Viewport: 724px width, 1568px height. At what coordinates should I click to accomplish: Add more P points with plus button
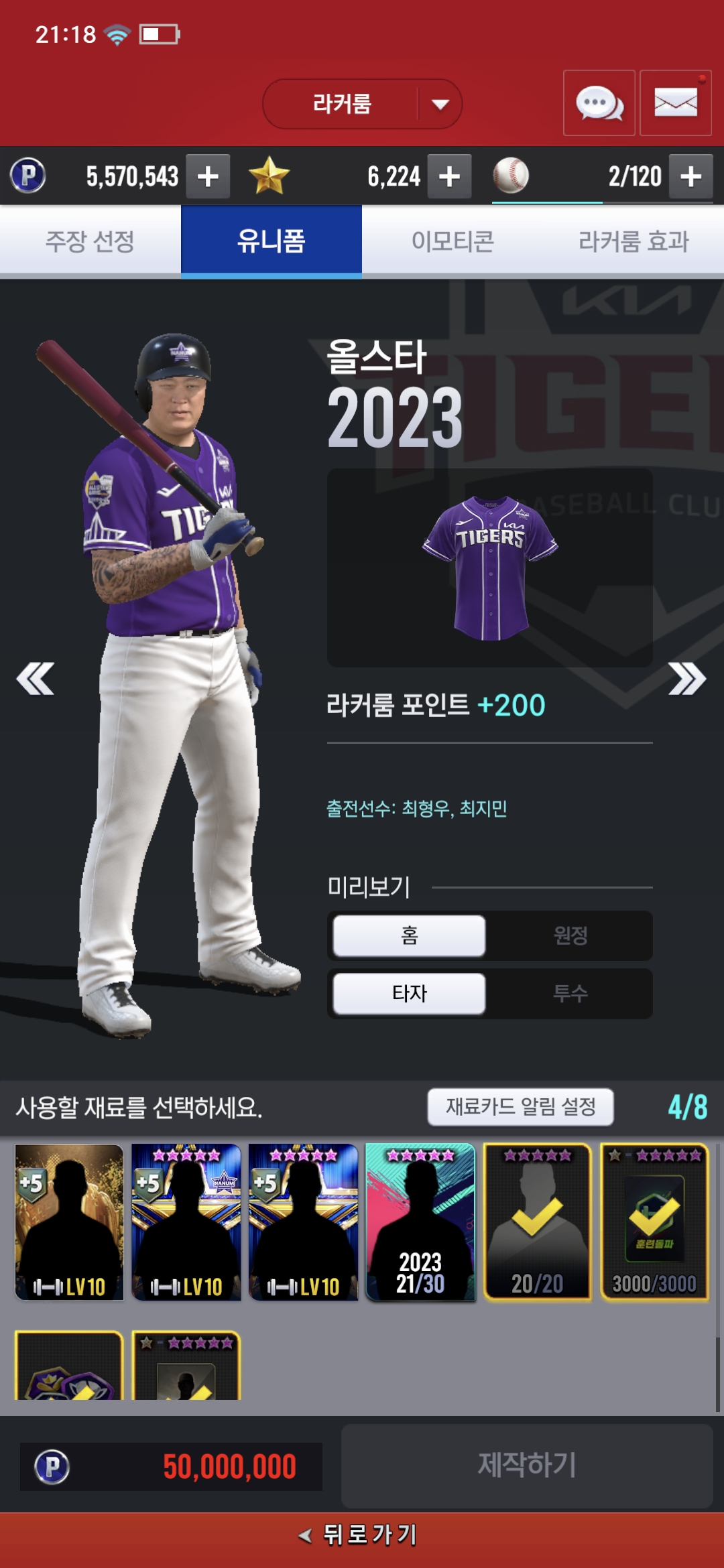(208, 177)
